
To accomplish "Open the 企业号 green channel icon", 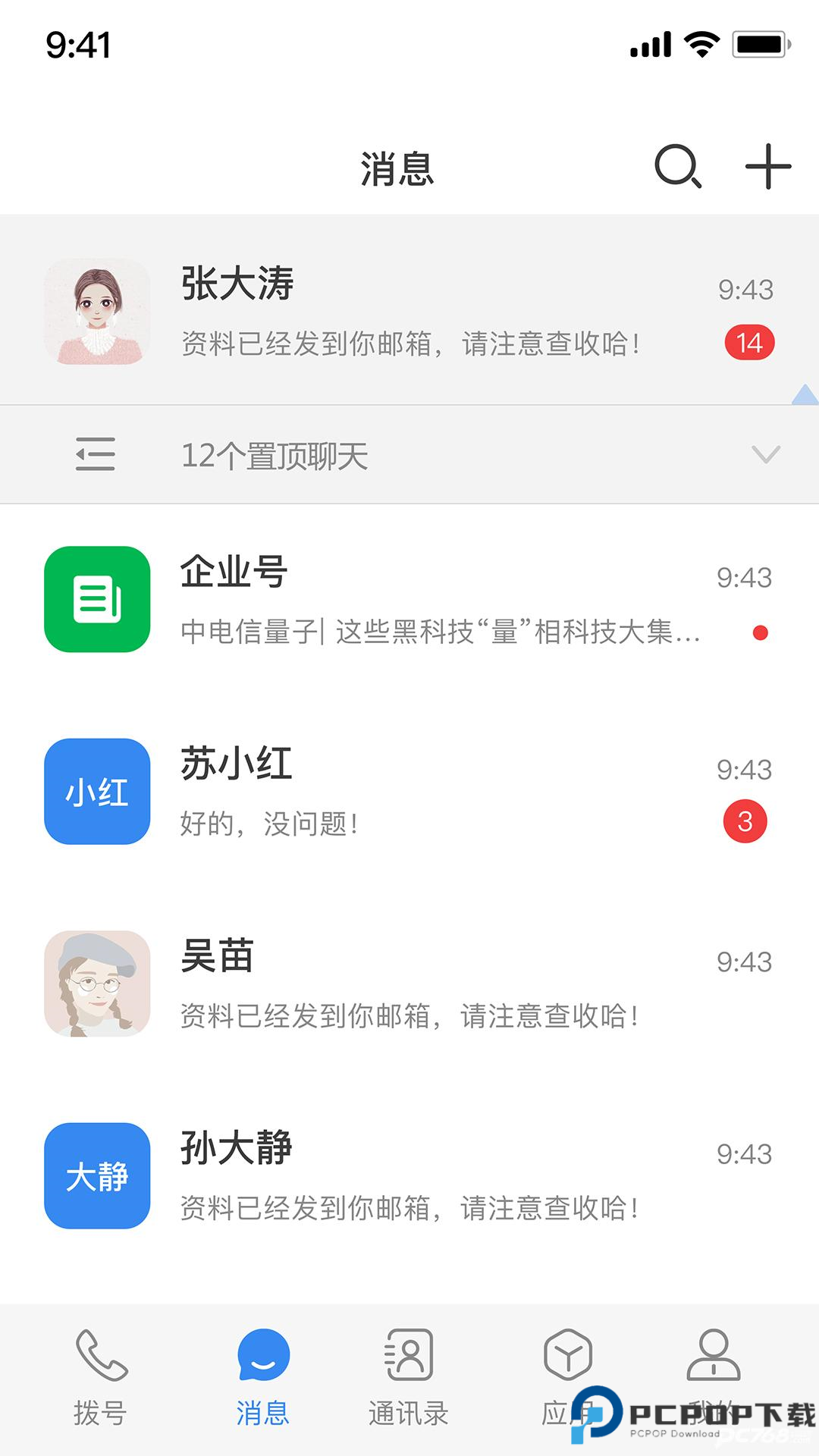I will pyautogui.click(x=96, y=599).
